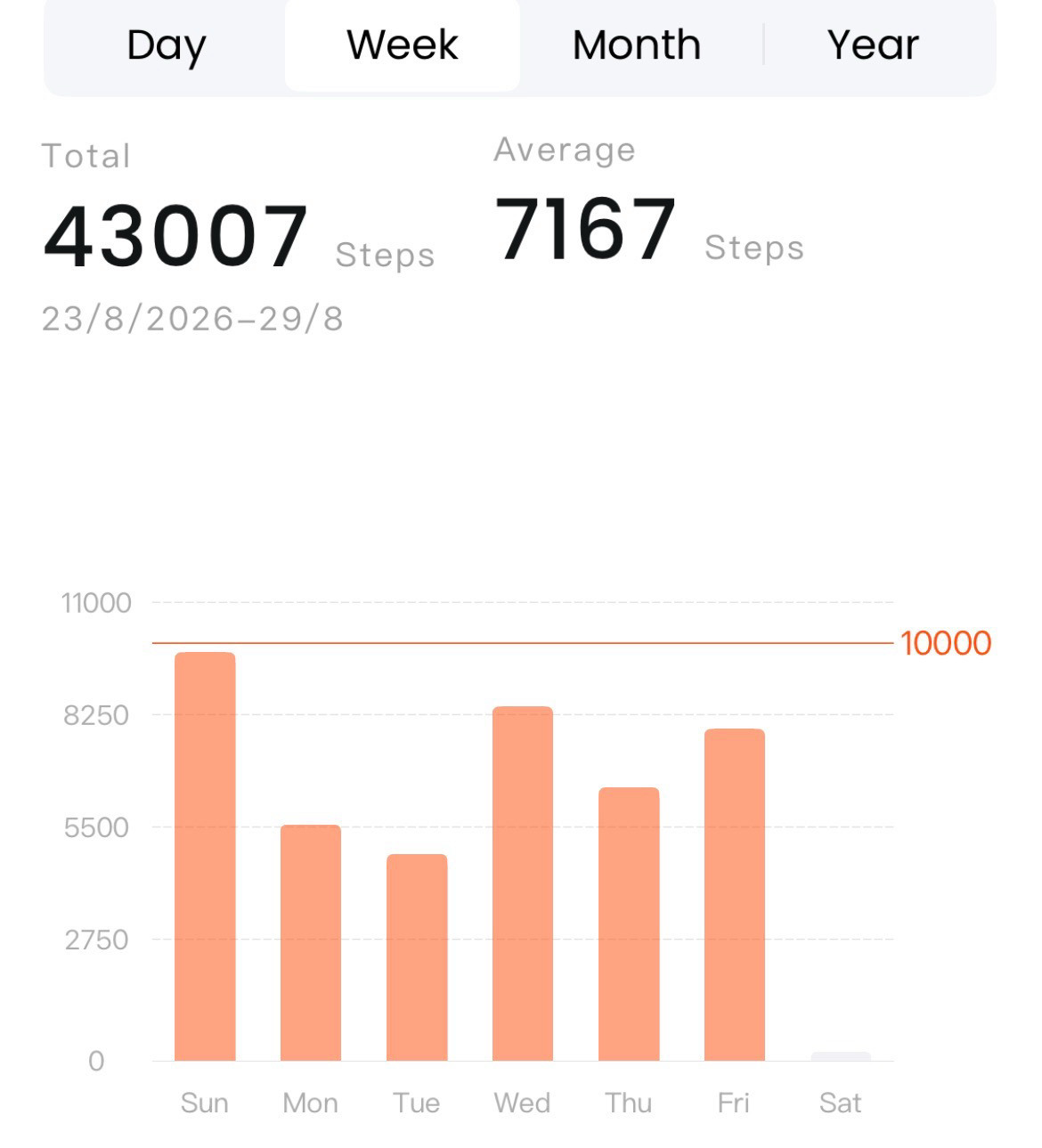The image size is (1042, 1148).
Task: Tap Sunday's step bar
Action: coord(205,856)
